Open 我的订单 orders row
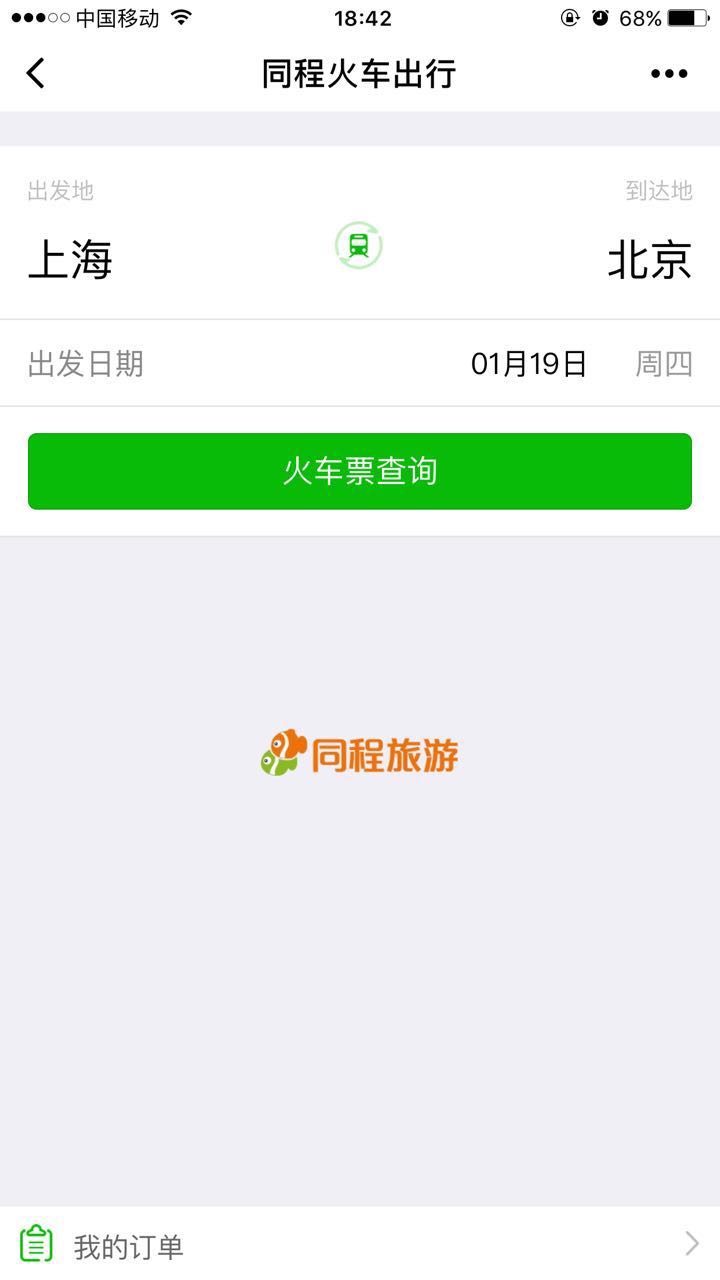This screenshot has height=1280, width=720. point(360,1245)
